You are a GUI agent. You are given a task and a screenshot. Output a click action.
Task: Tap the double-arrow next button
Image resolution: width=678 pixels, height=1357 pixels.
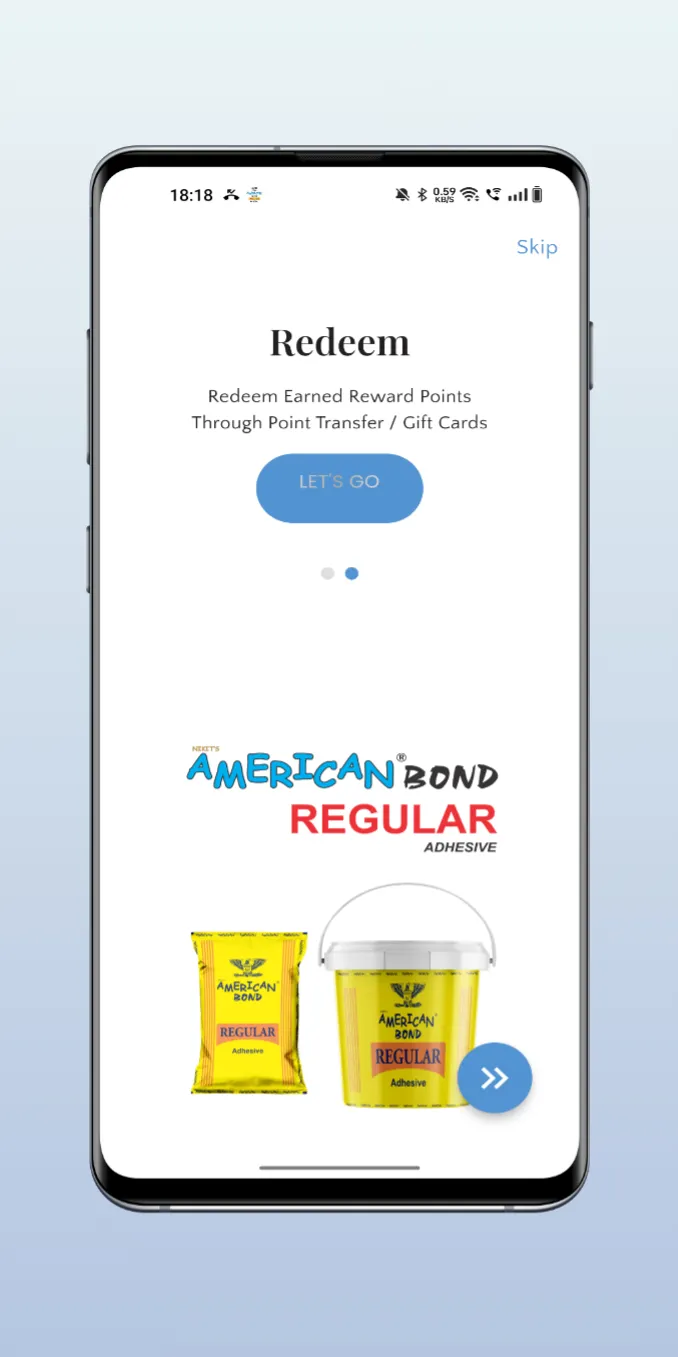[494, 1077]
